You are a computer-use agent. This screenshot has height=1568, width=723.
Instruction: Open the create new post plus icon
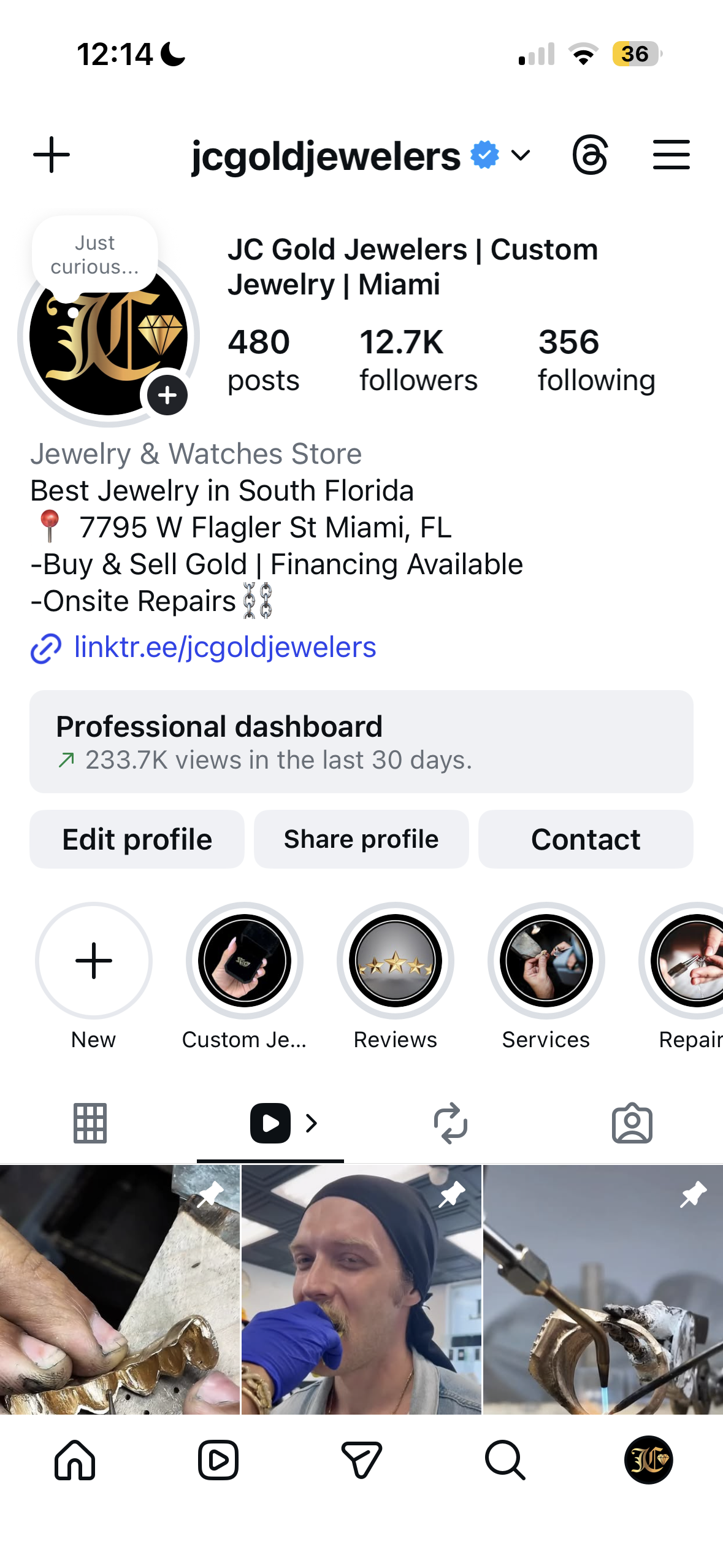[51, 155]
